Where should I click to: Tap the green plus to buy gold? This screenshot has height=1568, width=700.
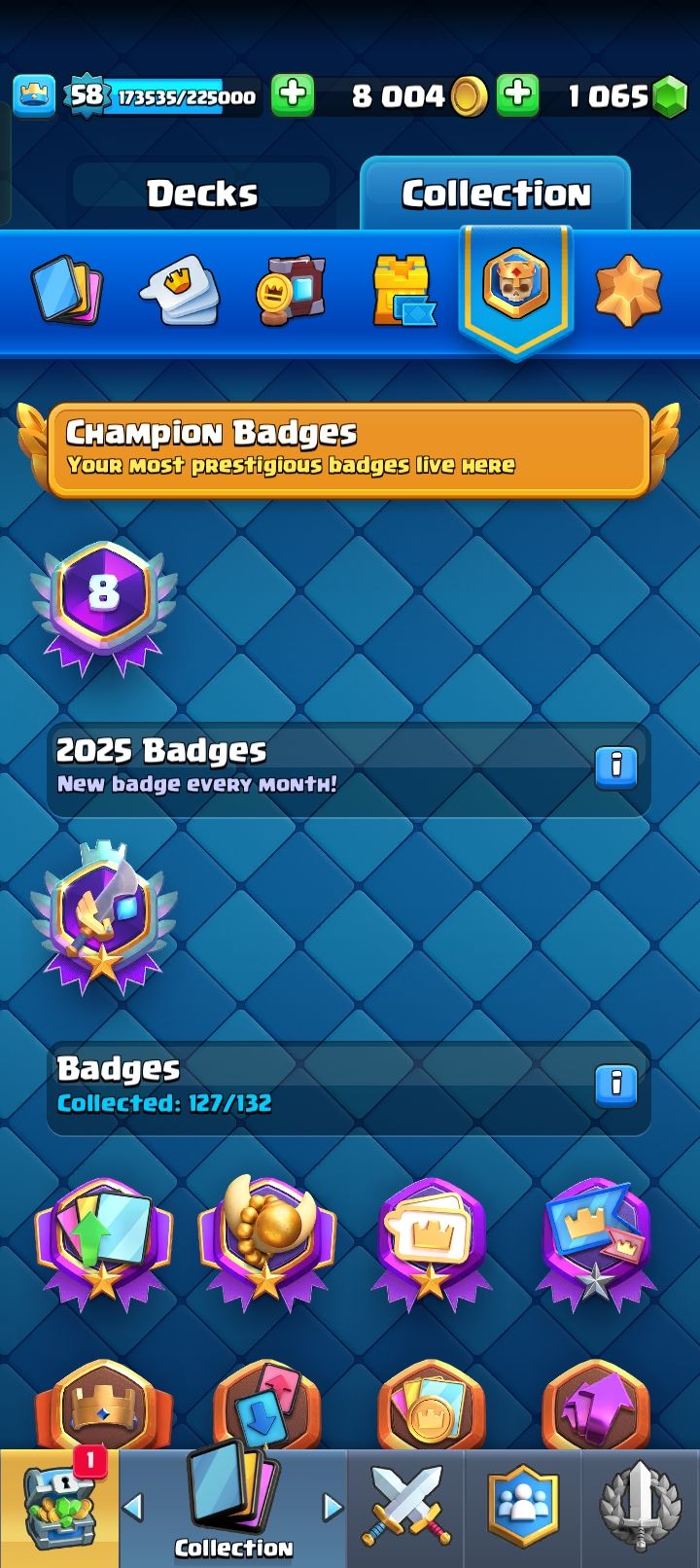(293, 95)
